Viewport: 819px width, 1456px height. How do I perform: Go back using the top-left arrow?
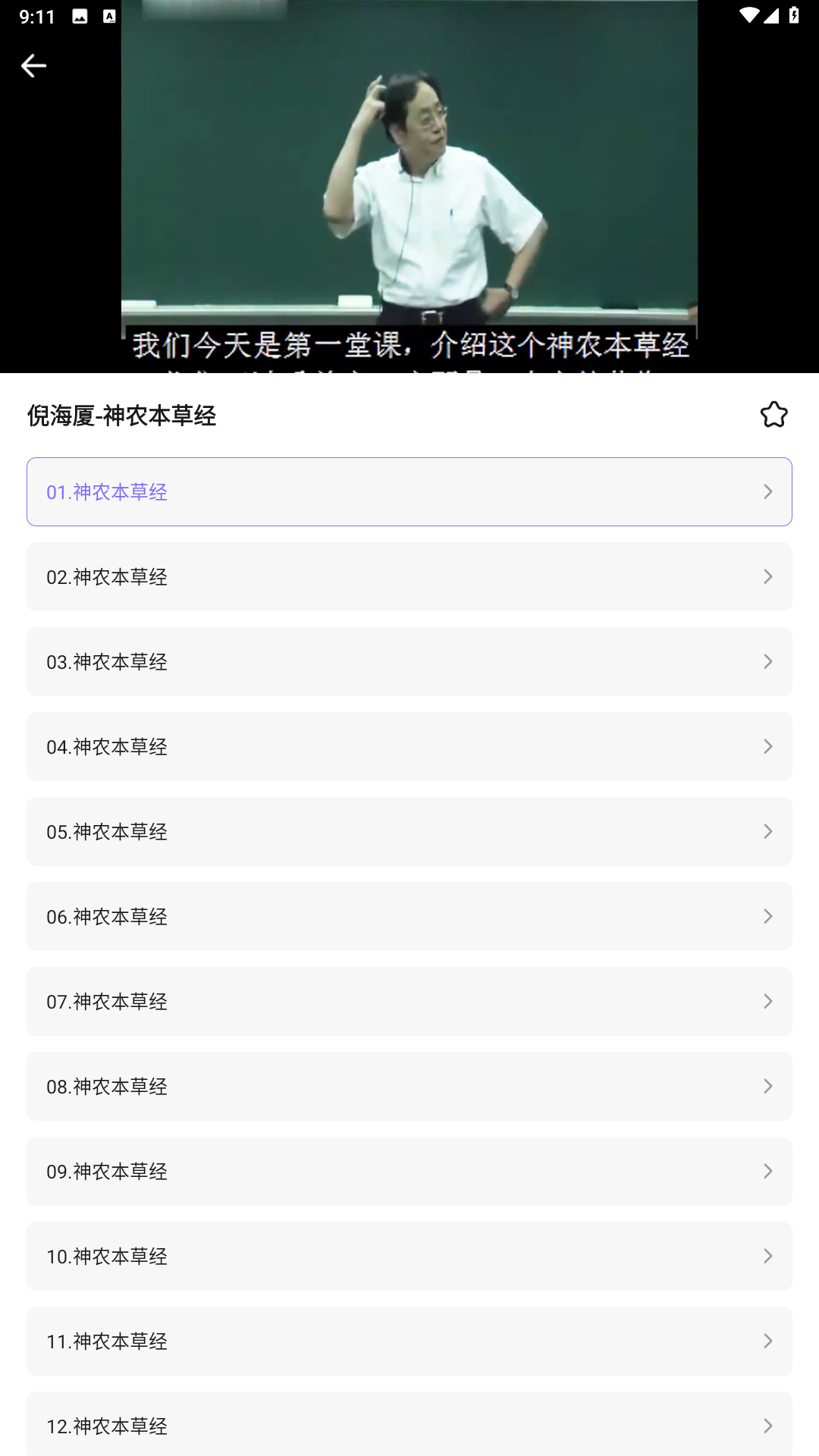point(33,66)
